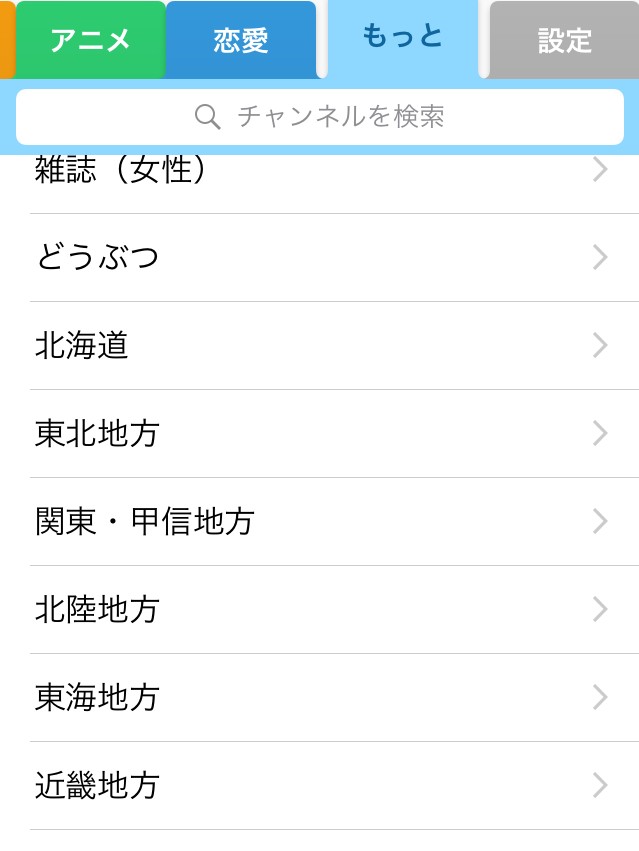This screenshot has height=851, width=639.
Task: Switch to the アニメ tab
Action: point(91,40)
